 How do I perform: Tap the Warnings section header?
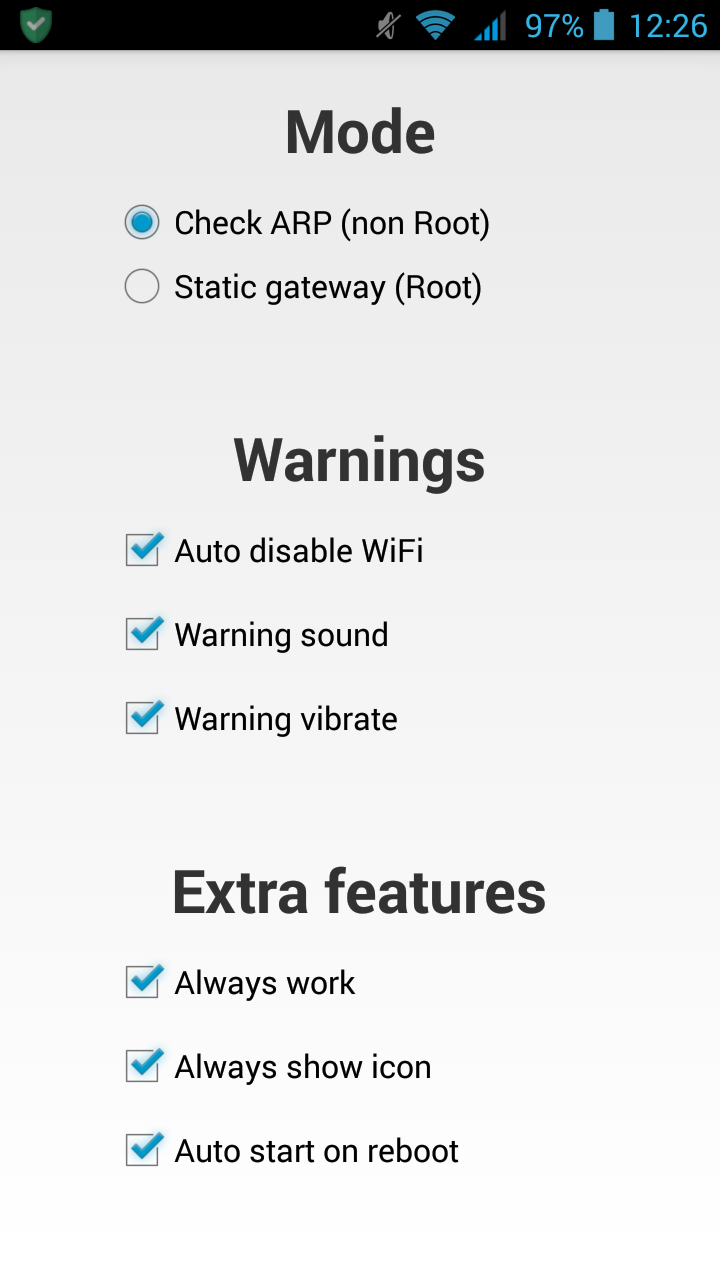click(x=358, y=460)
